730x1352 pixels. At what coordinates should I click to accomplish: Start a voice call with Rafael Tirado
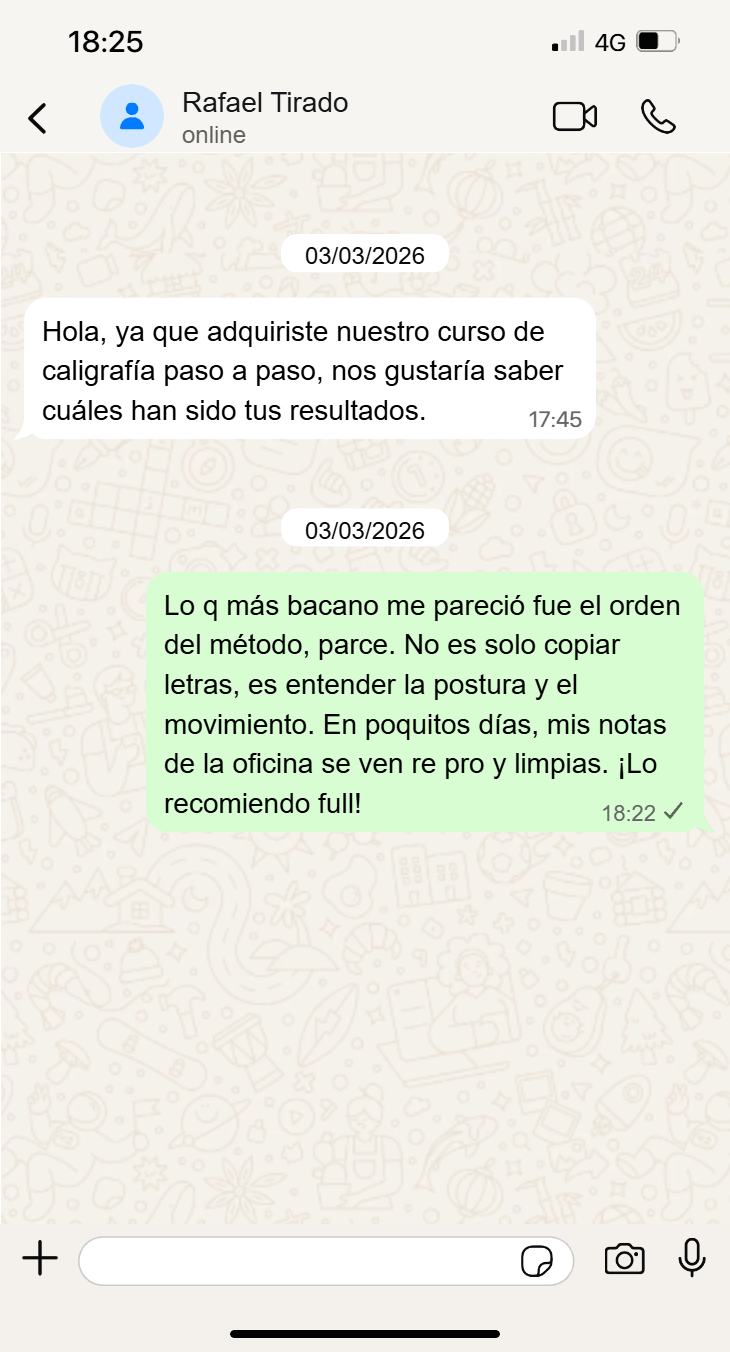(658, 117)
